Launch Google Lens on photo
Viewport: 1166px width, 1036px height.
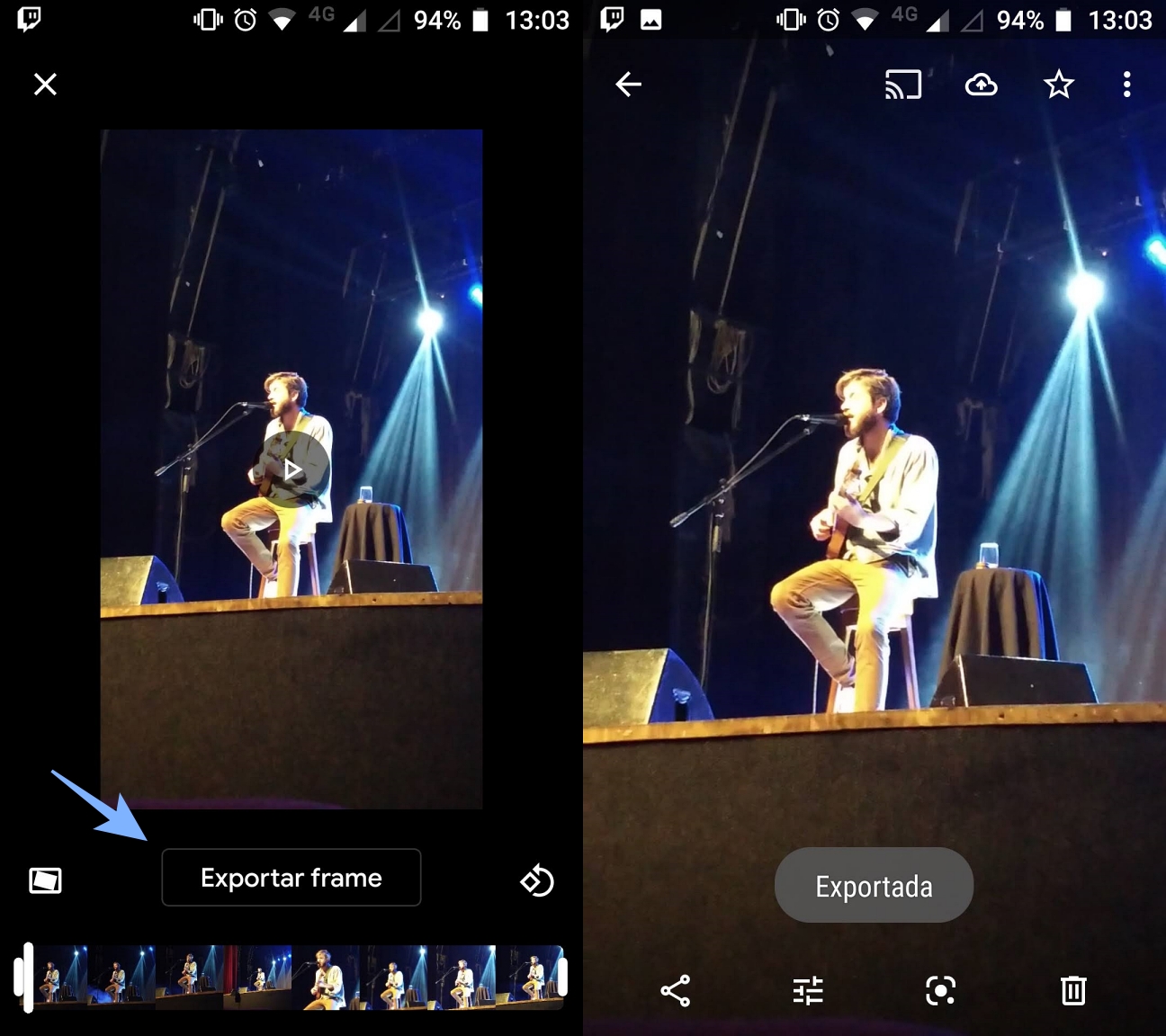[x=940, y=990]
